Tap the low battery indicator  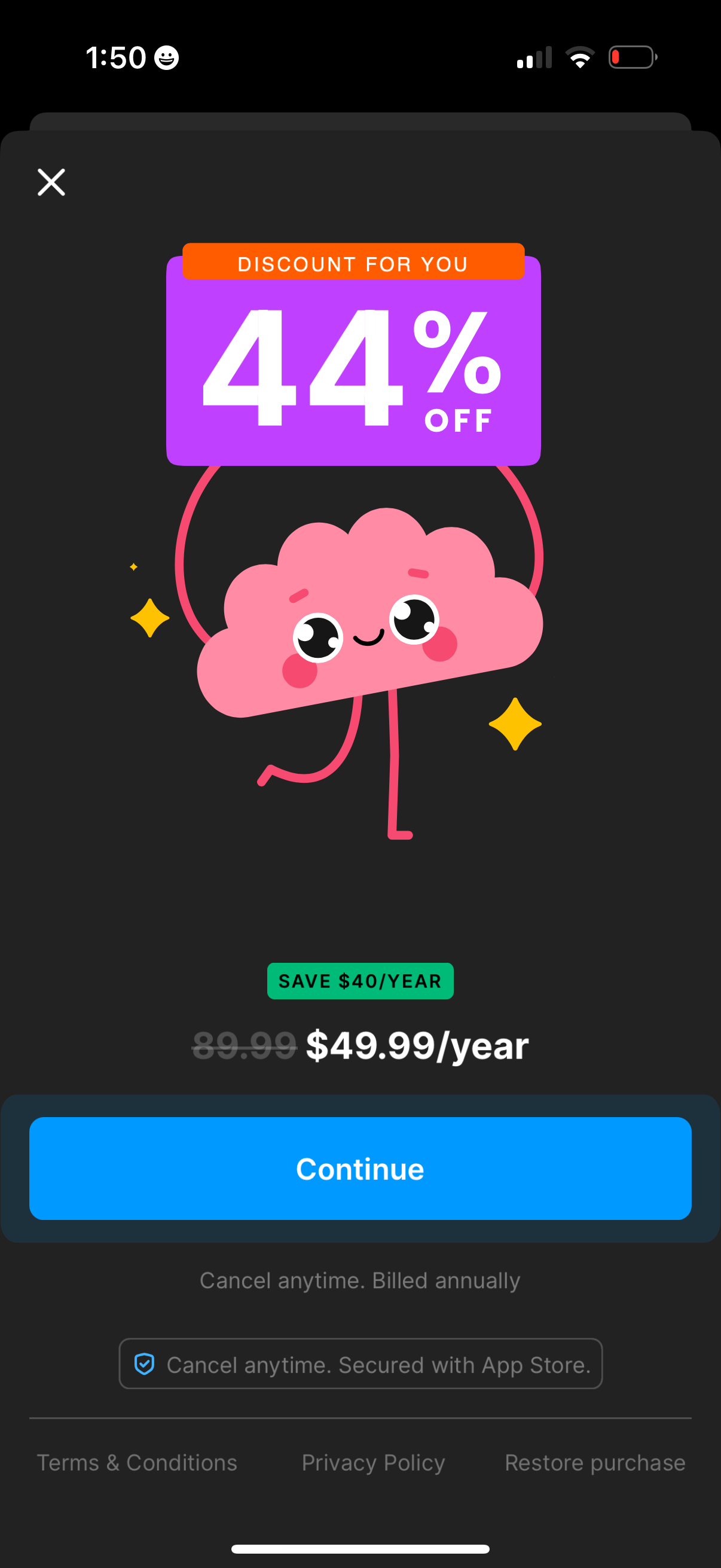pyautogui.click(x=631, y=57)
